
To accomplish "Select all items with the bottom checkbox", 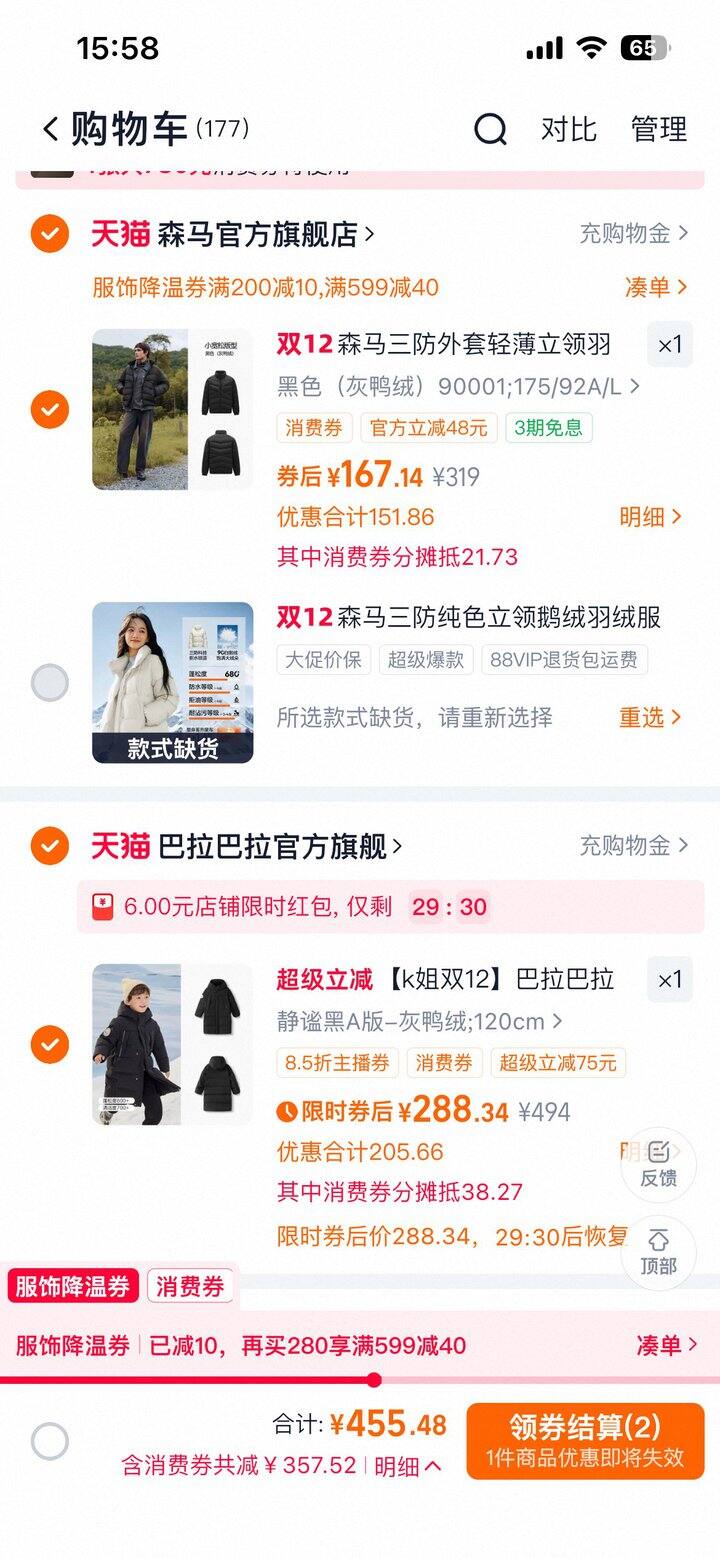I will click(x=49, y=1442).
